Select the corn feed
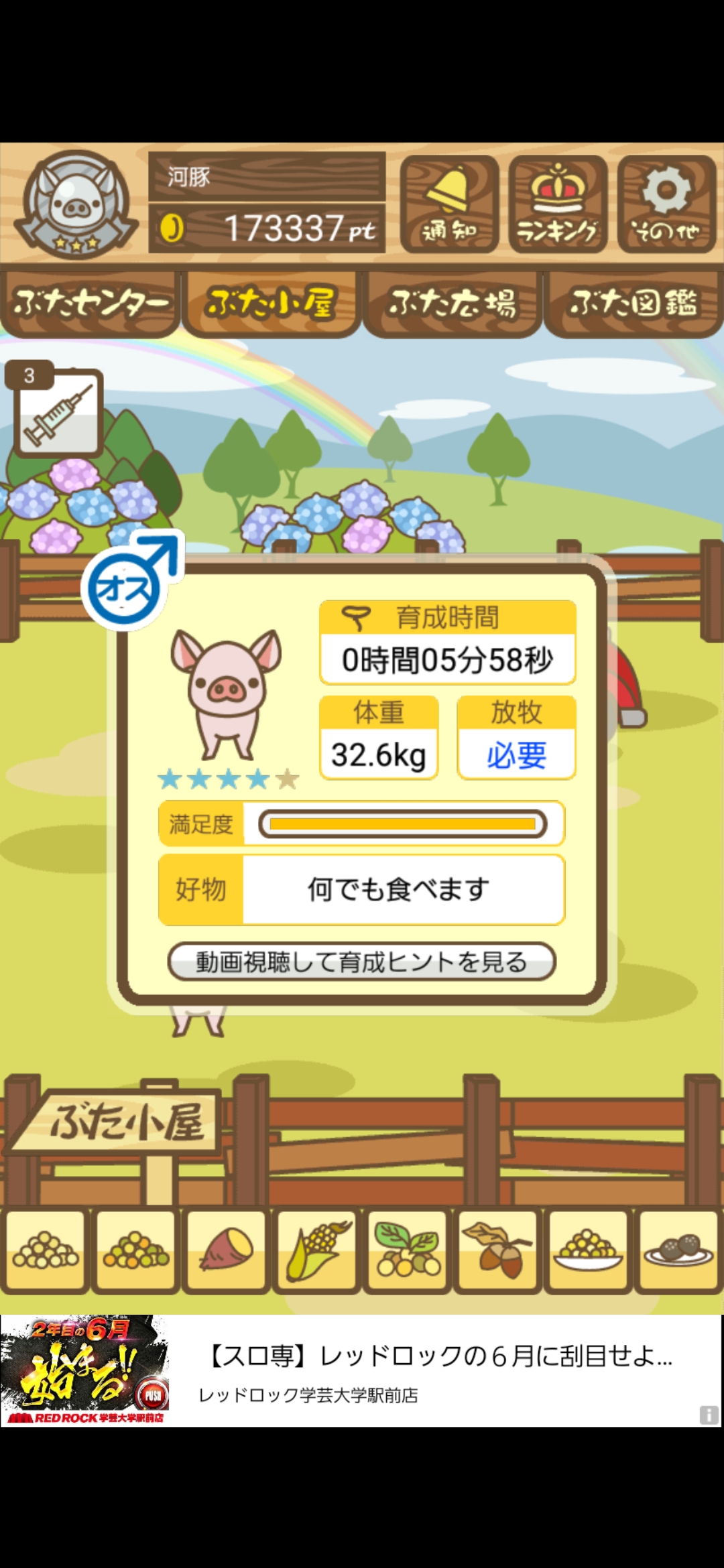The image size is (724, 1568). [317, 1250]
